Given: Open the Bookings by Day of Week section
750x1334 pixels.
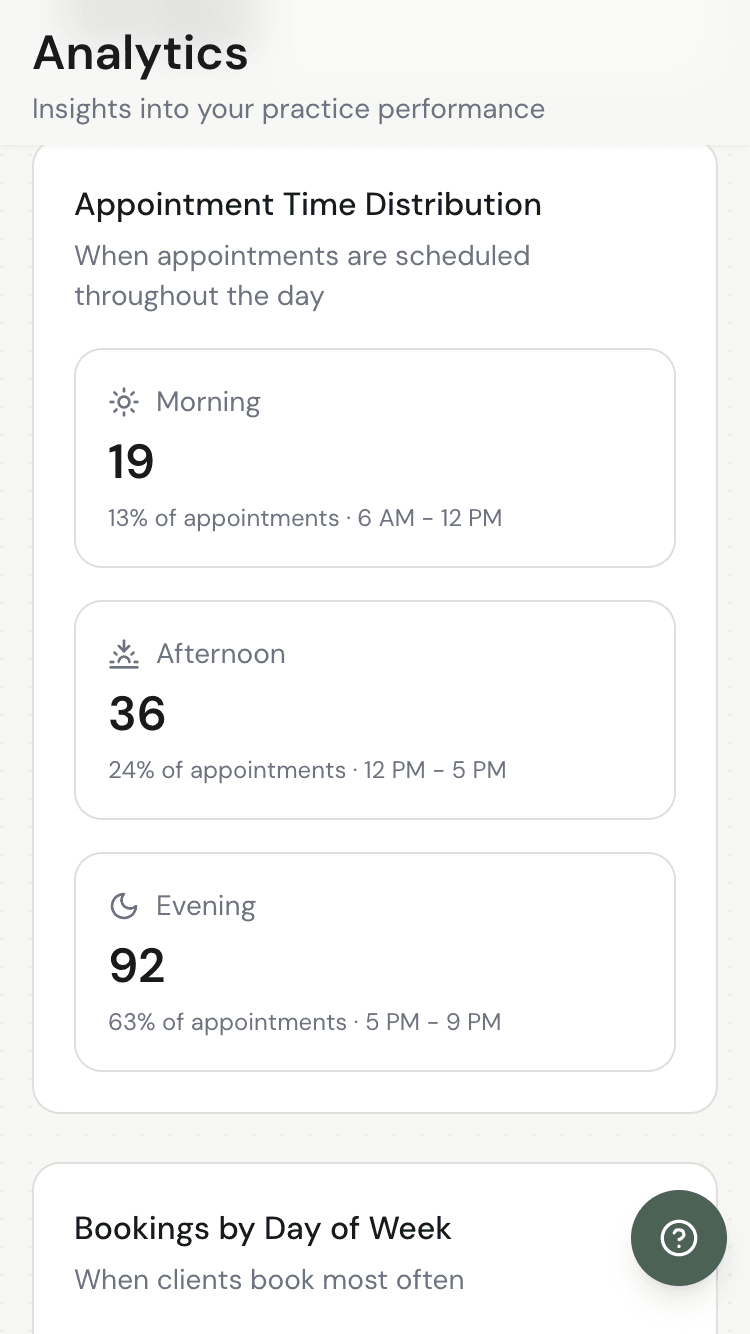Looking at the screenshot, I should click(262, 1228).
